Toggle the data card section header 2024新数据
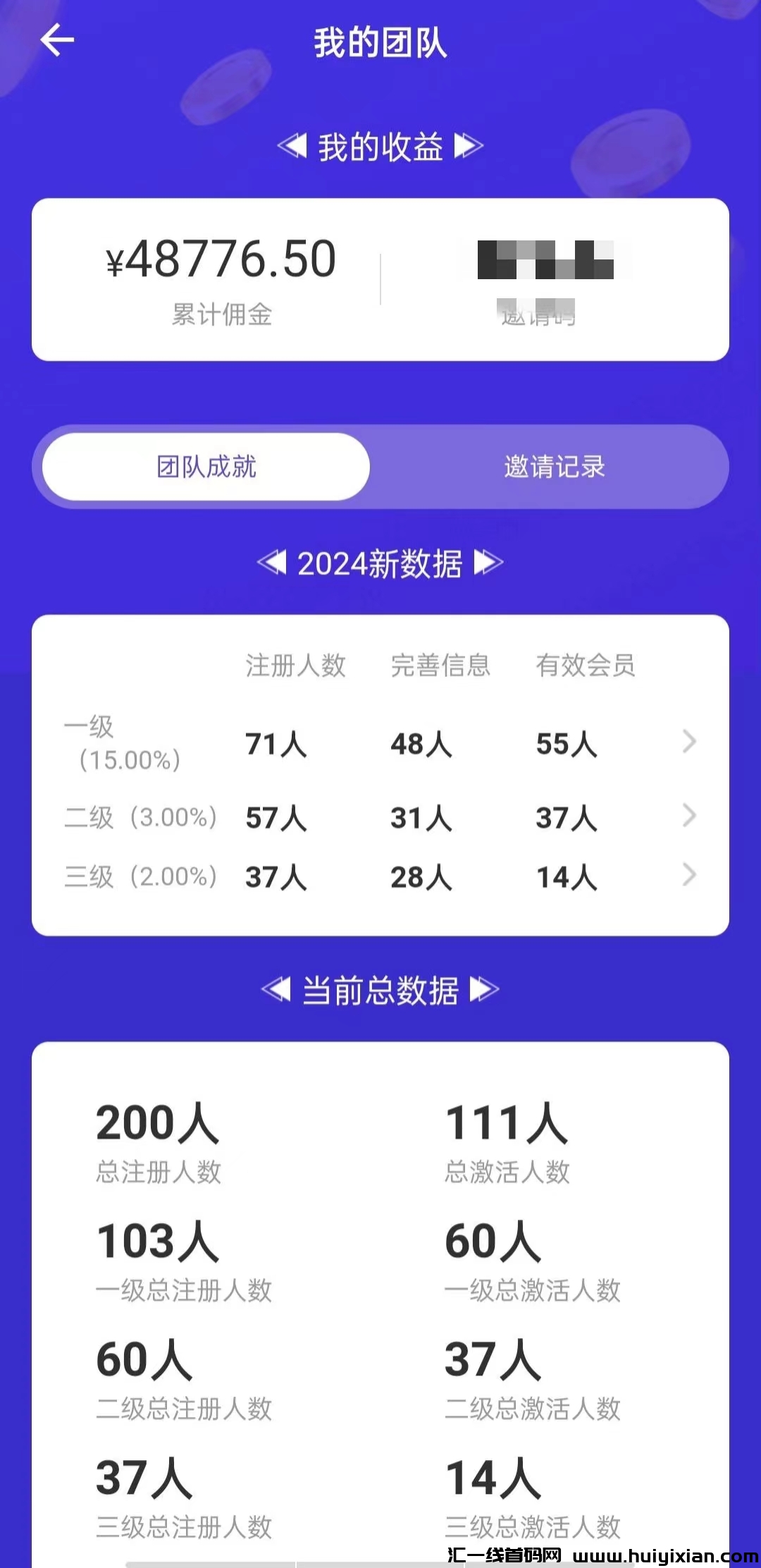Image resolution: width=761 pixels, height=1568 pixels. [x=380, y=563]
